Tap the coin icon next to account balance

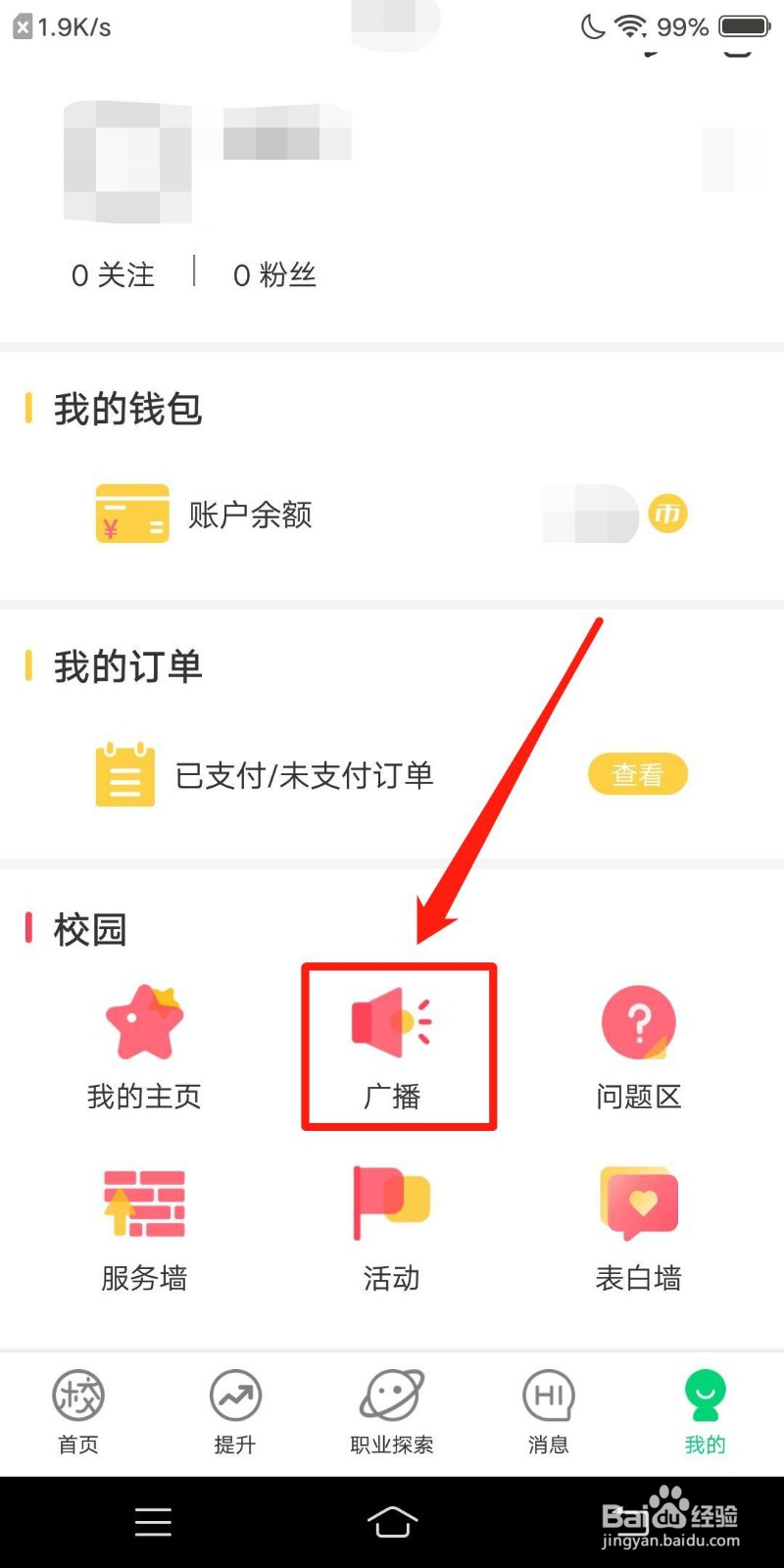[x=667, y=514]
